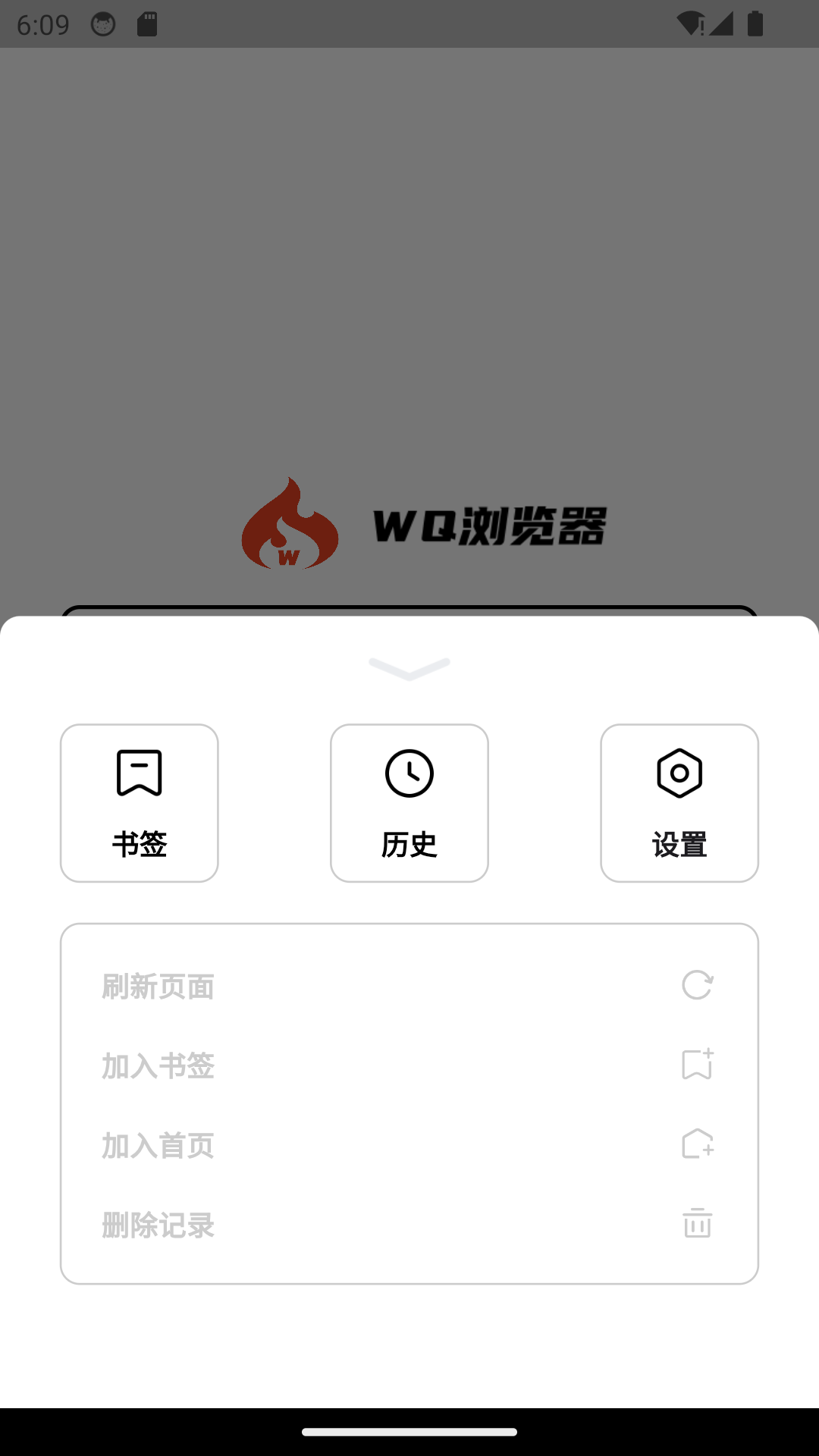Viewport: 819px width, 1456px height.
Task: Tap the add-bookmark flag icon
Action: 696,1065
